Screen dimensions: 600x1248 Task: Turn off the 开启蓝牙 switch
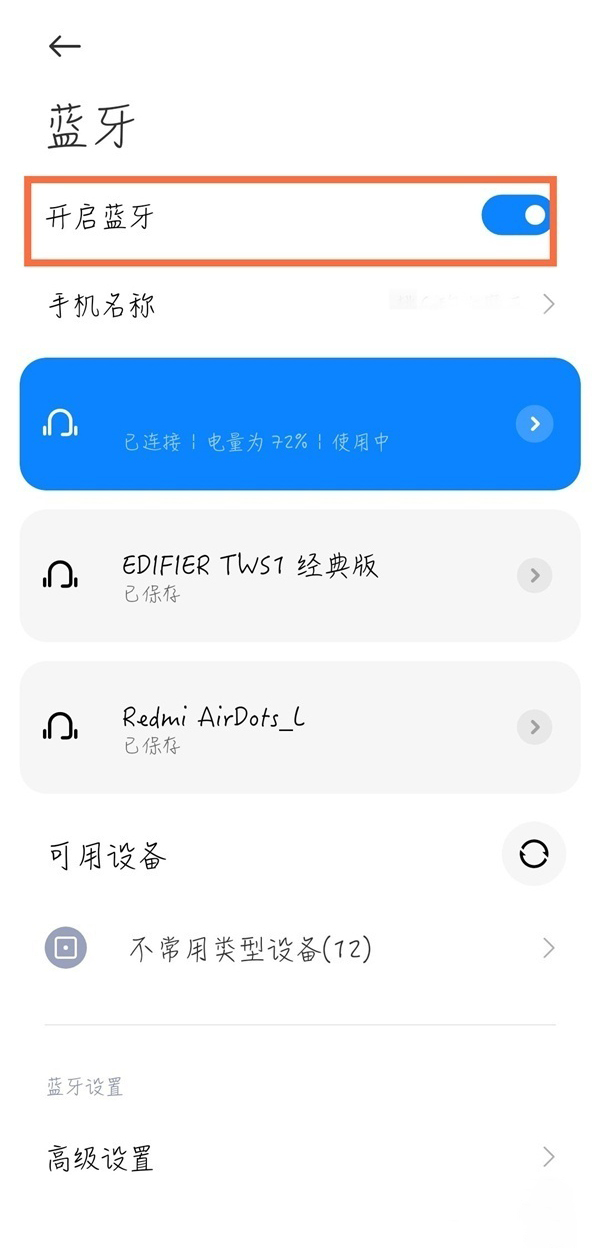[516, 215]
